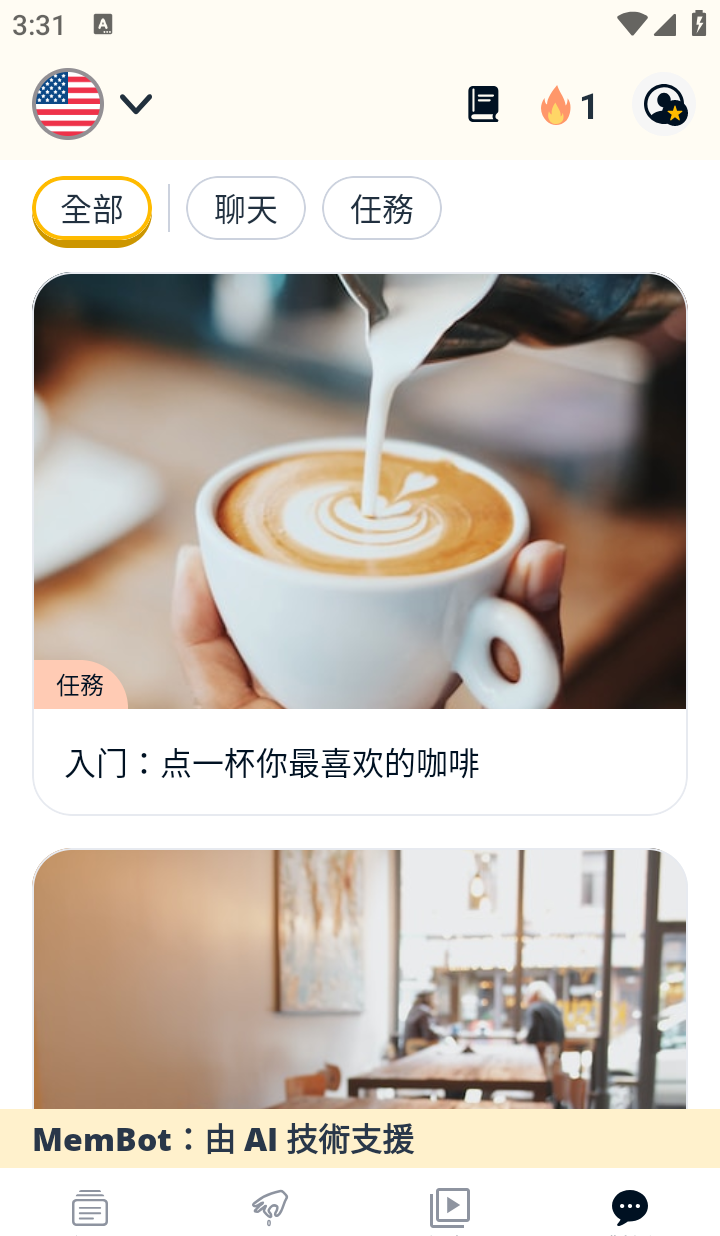Screen dimensions: 720x1236
Task: Open the US flag language dropdown
Action: click(x=92, y=104)
